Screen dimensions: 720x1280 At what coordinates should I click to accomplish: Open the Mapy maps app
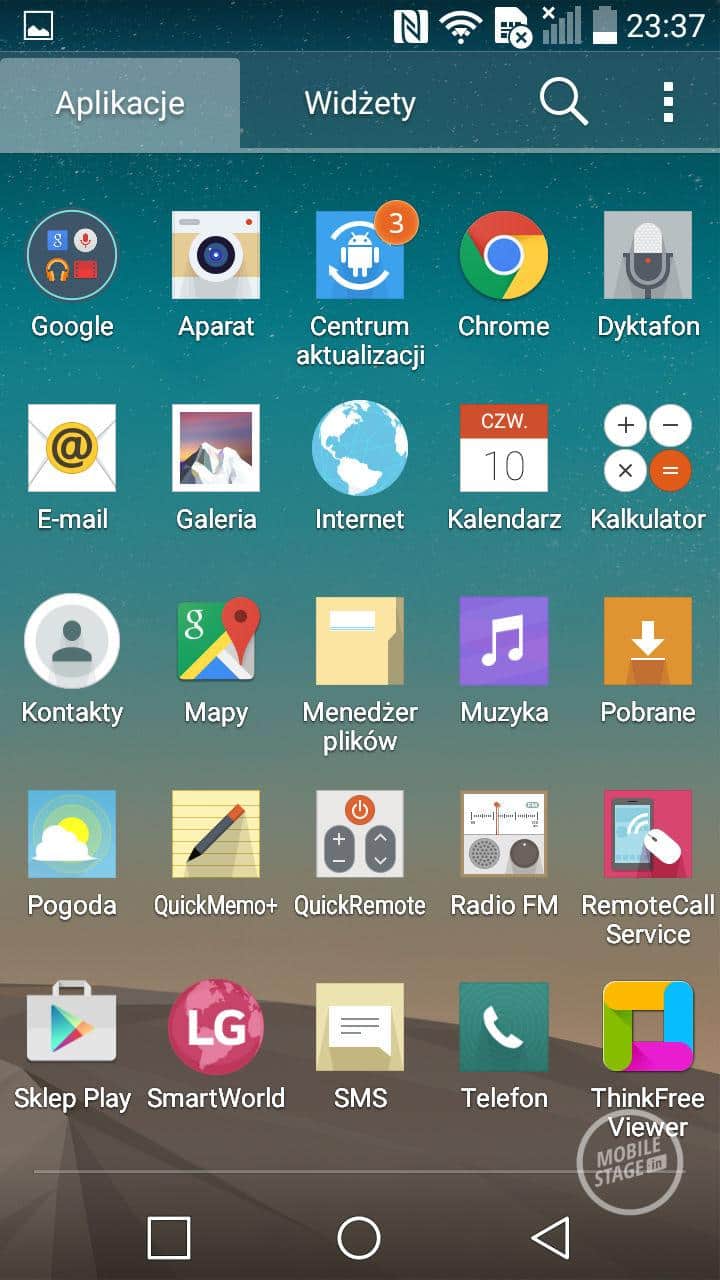coord(216,641)
